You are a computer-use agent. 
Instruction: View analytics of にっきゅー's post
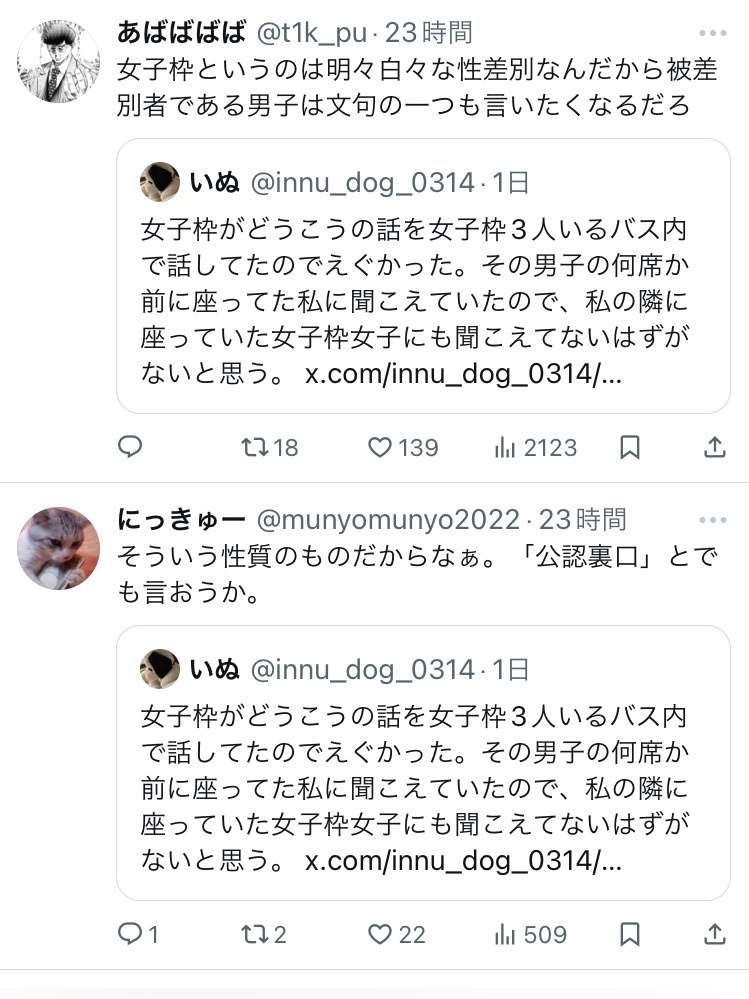point(505,934)
